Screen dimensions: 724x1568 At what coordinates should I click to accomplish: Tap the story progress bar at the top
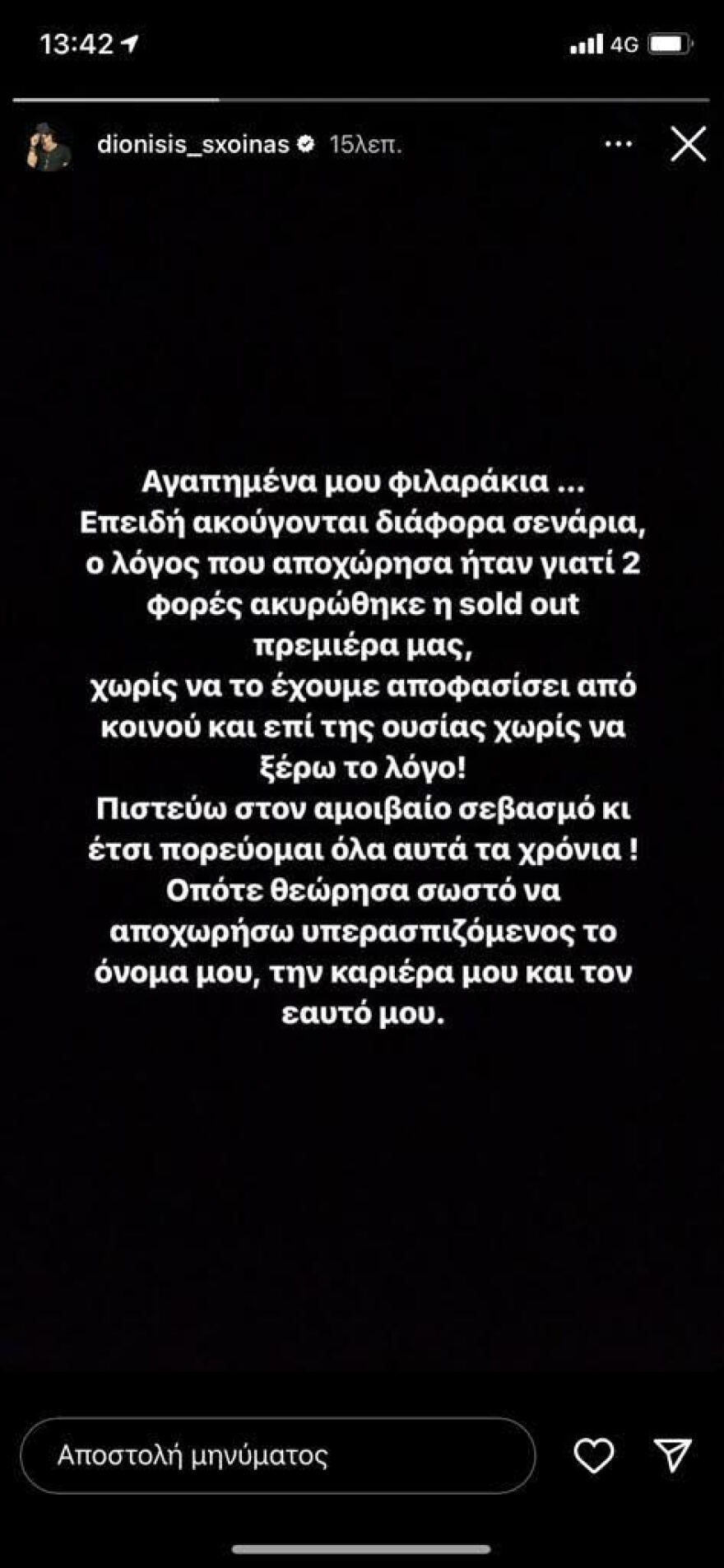click(x=362, y=98)
